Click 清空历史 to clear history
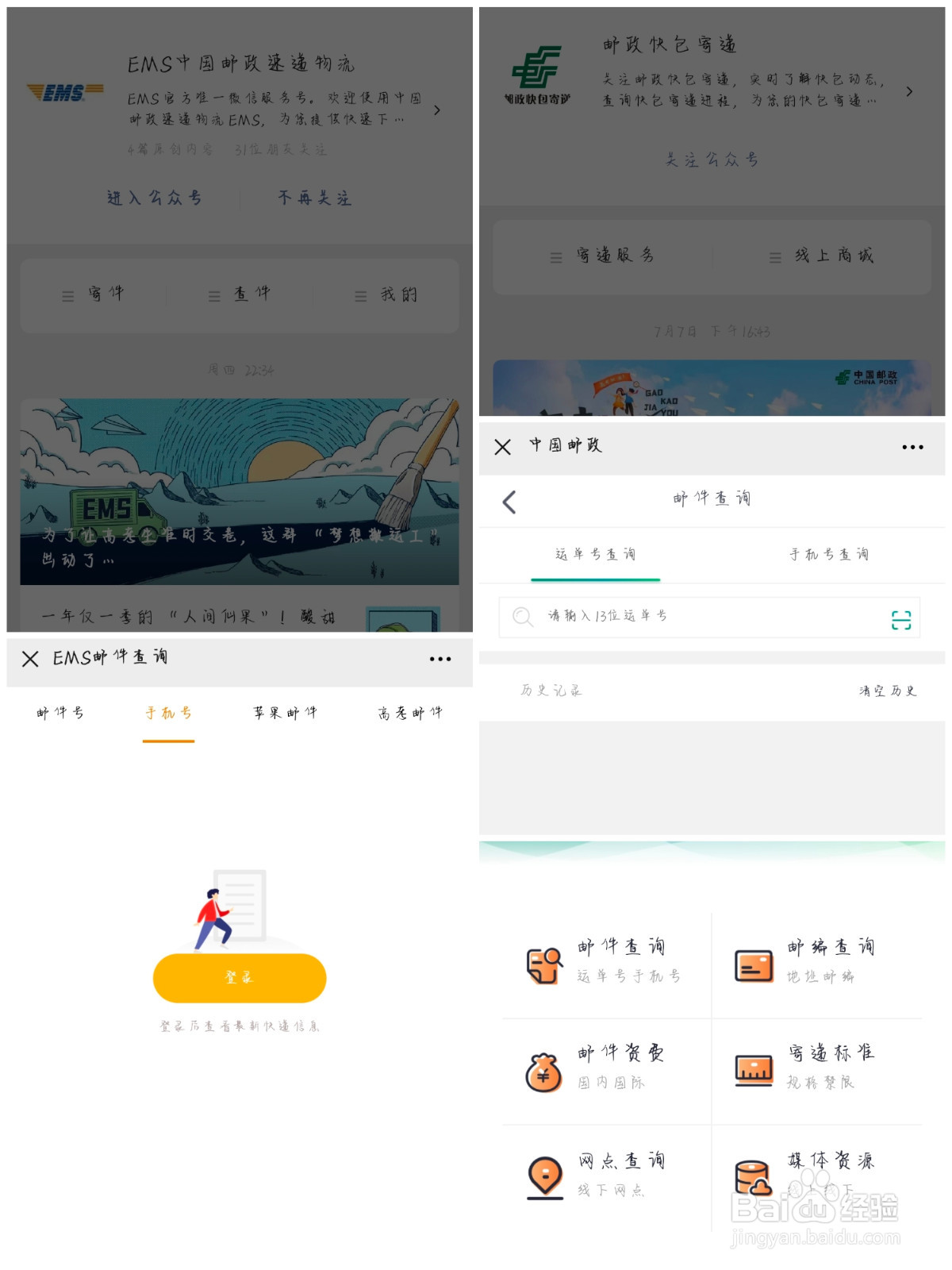 pyautogui.click(x=886, y=690)
